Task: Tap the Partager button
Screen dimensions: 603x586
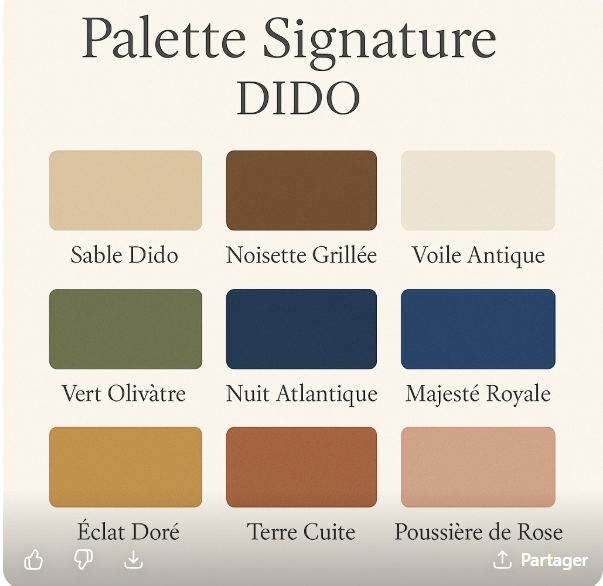Action: (x=541, y=560)
